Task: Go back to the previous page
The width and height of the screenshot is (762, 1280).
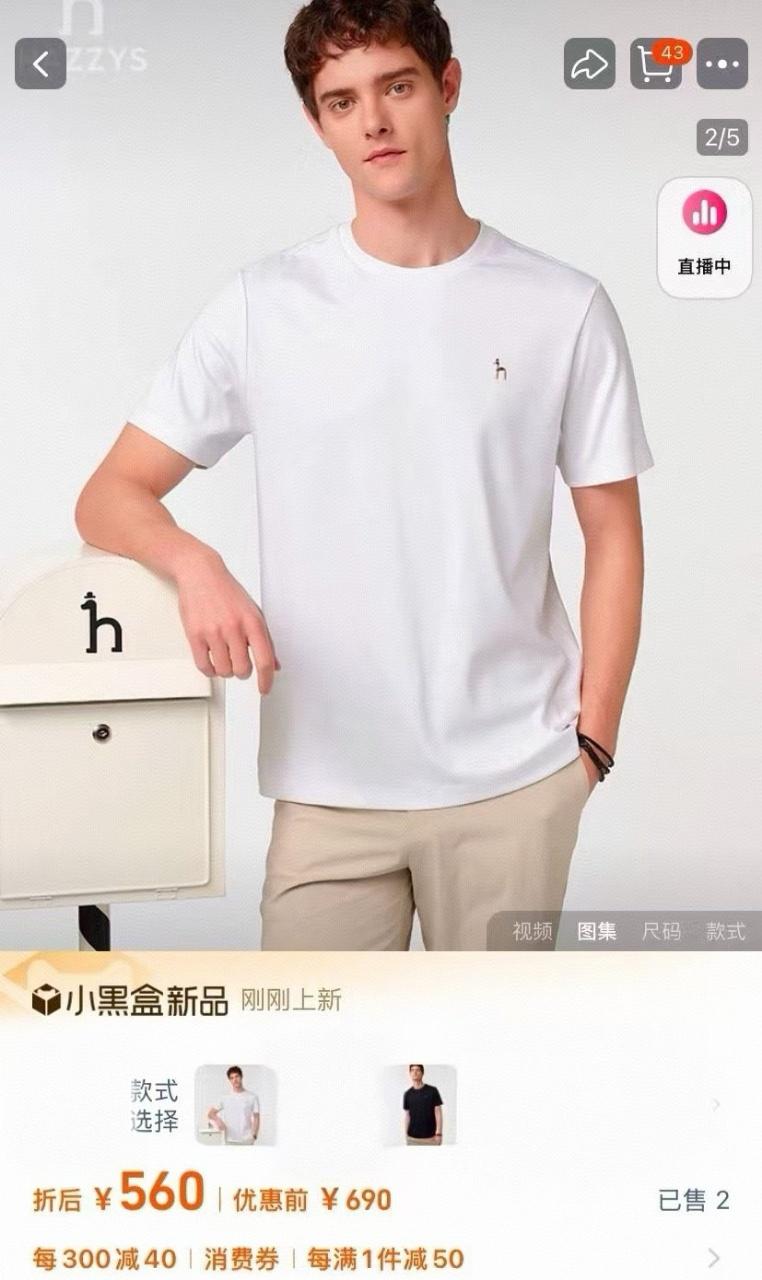Action: click(41, 64)
